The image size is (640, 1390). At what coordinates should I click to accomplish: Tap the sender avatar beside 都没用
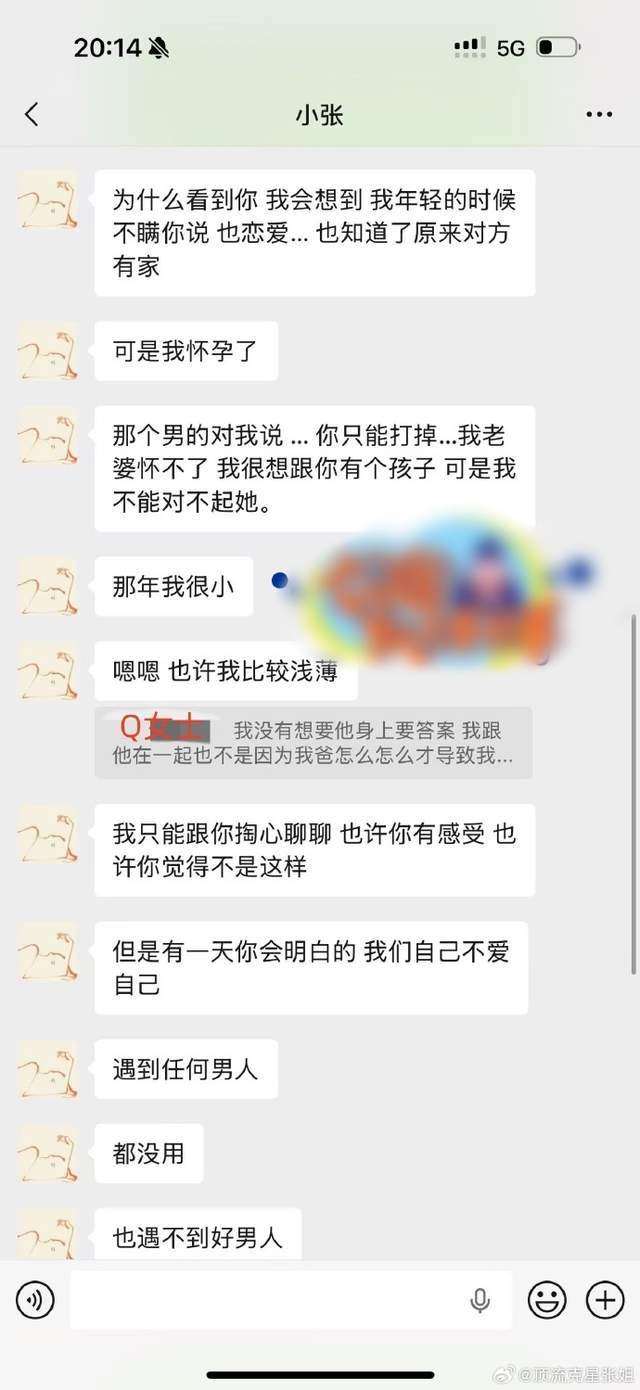point(47,1153)
